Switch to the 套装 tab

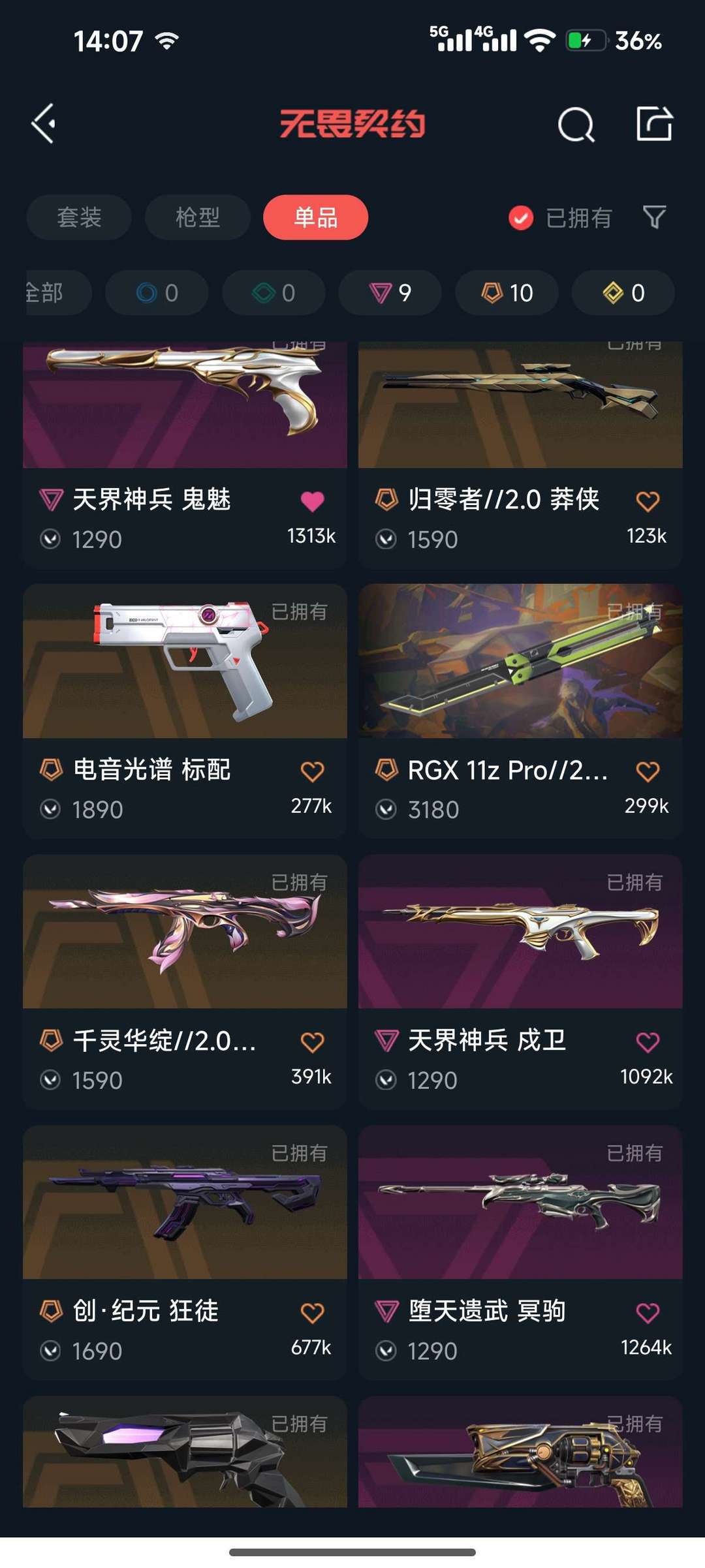pos(78,217)
